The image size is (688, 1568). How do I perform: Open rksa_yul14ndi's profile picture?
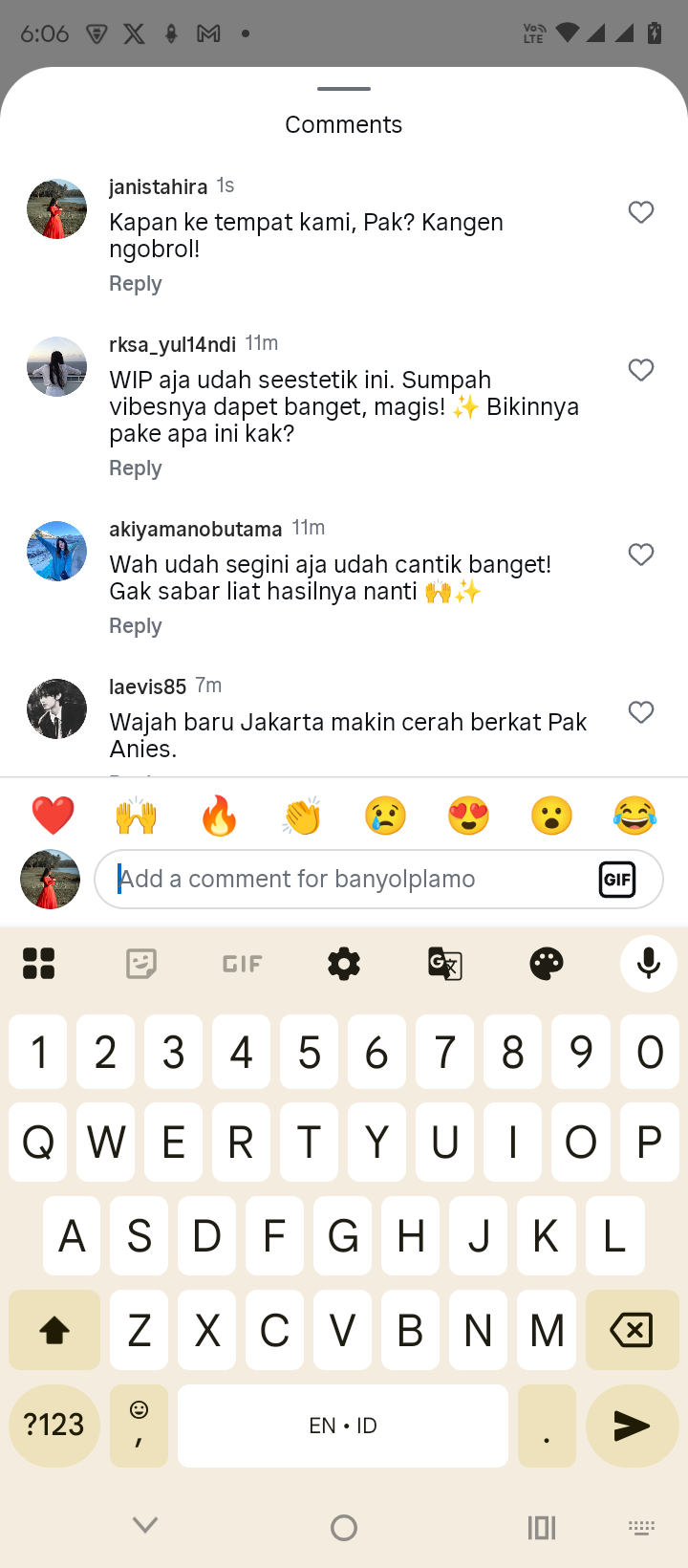click(x=56, y=366)
